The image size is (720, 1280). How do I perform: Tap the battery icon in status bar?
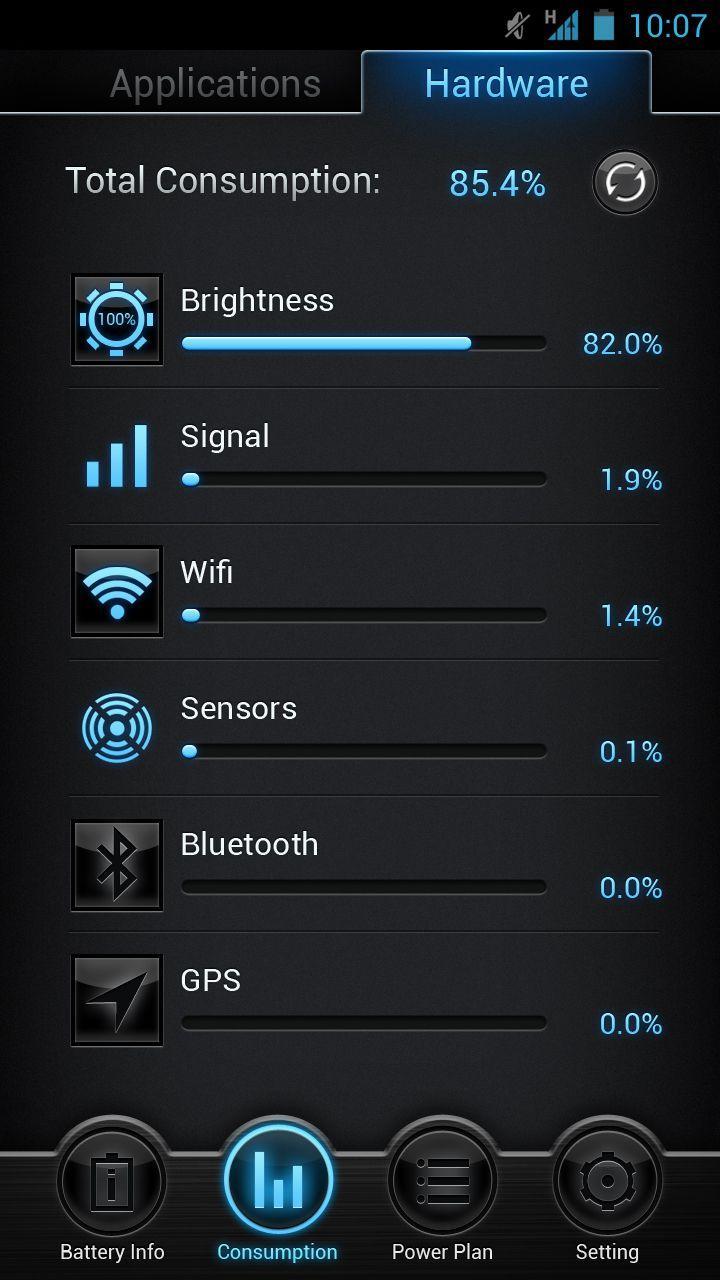pos(606,24)
